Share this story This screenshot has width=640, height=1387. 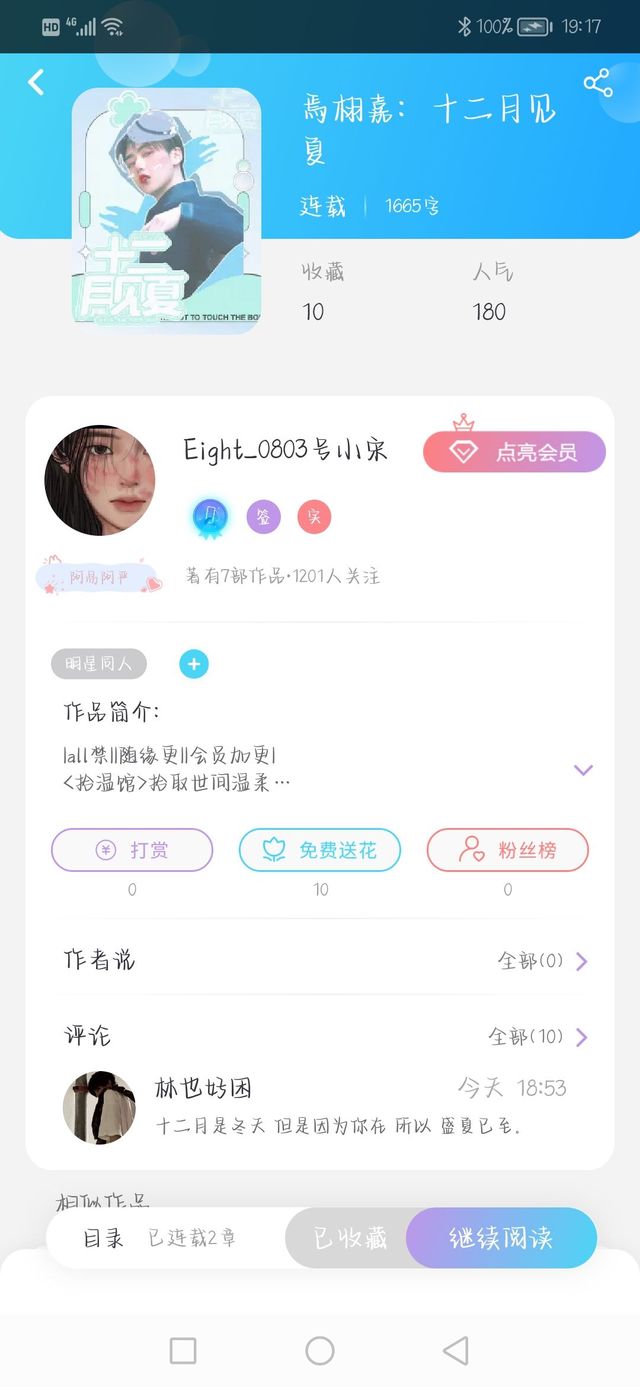(x=598, y=83)
